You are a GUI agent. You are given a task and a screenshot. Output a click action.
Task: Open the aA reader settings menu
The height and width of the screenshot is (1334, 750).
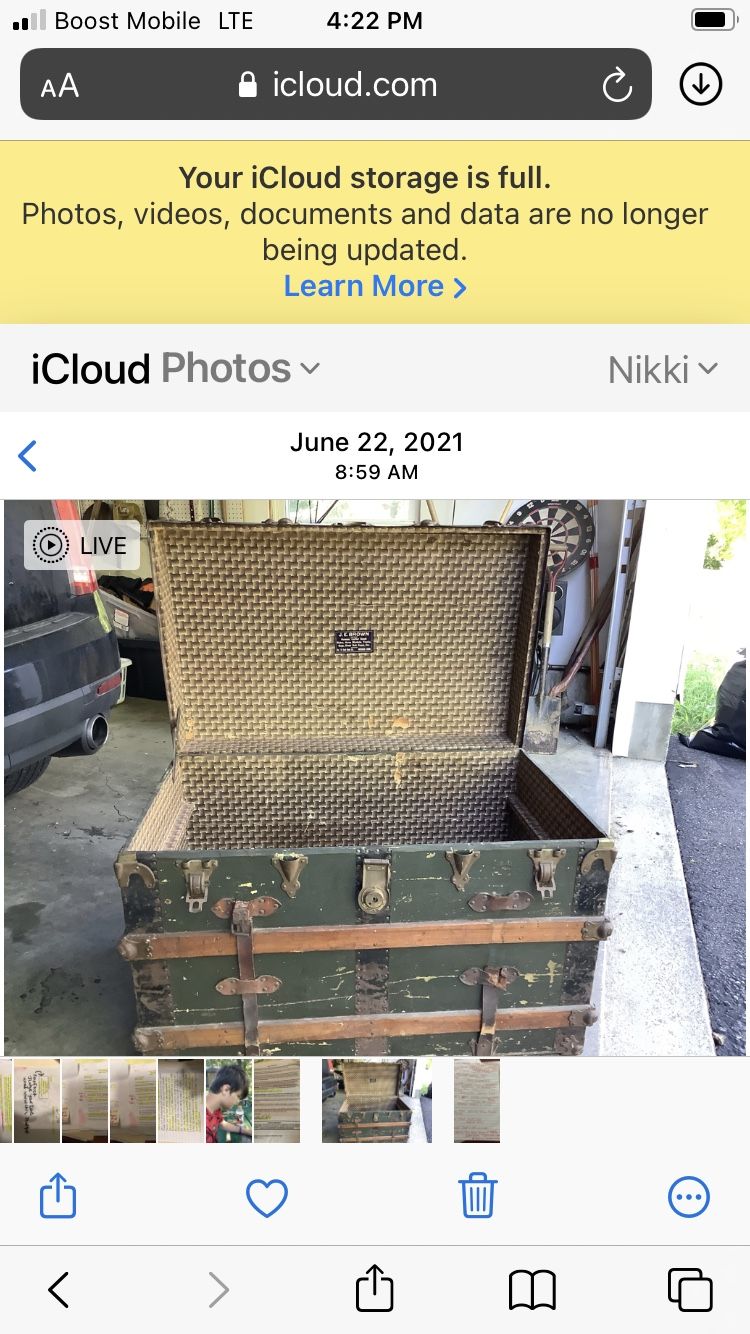tap(60, 85)
